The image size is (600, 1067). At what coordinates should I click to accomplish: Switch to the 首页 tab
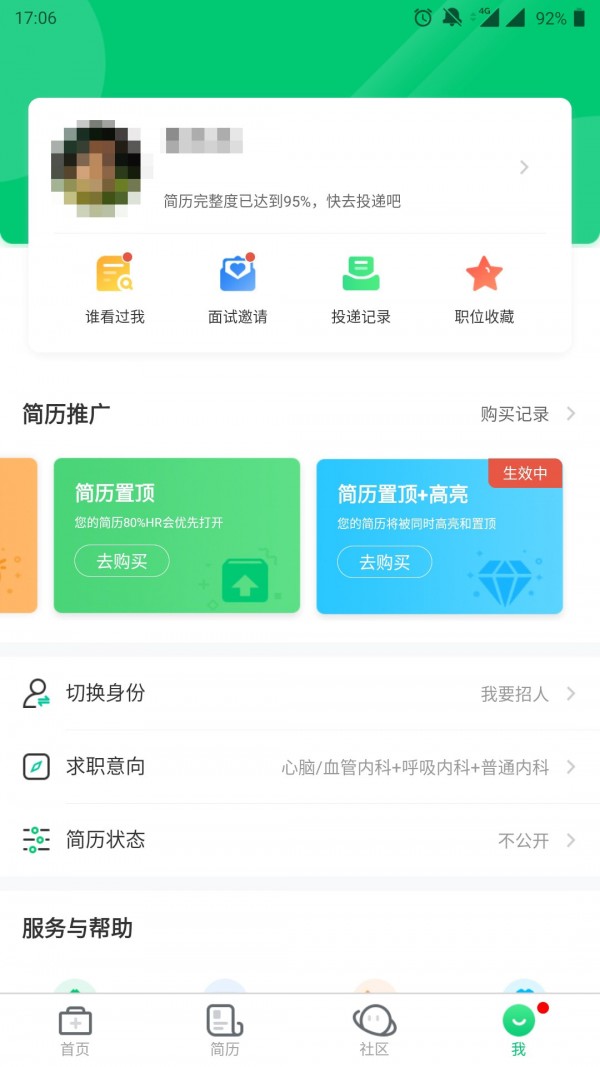[75, 1030]
